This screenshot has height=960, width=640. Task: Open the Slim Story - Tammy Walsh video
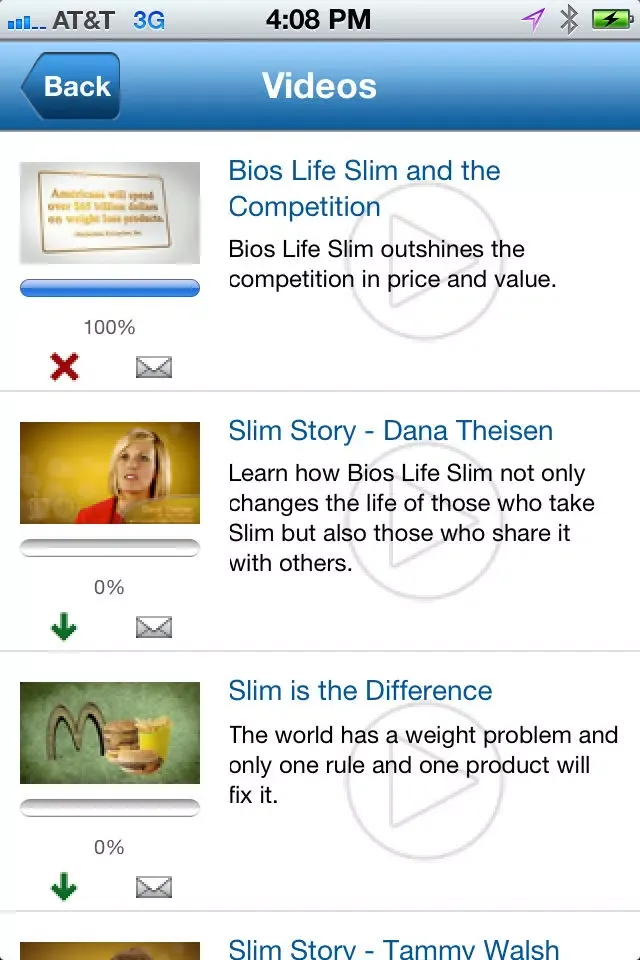point(393,947)
